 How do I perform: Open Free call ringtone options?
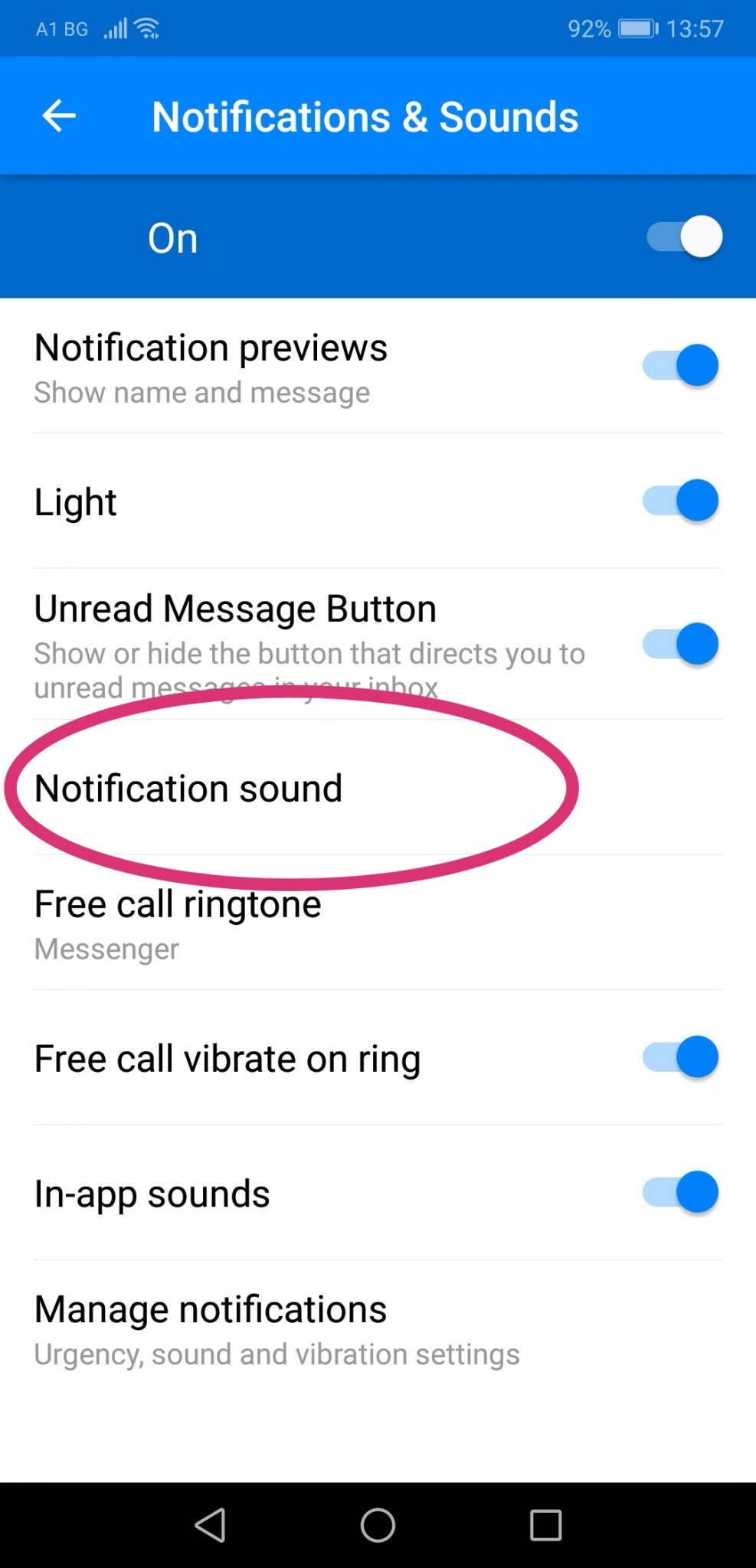tap(178, 923)
